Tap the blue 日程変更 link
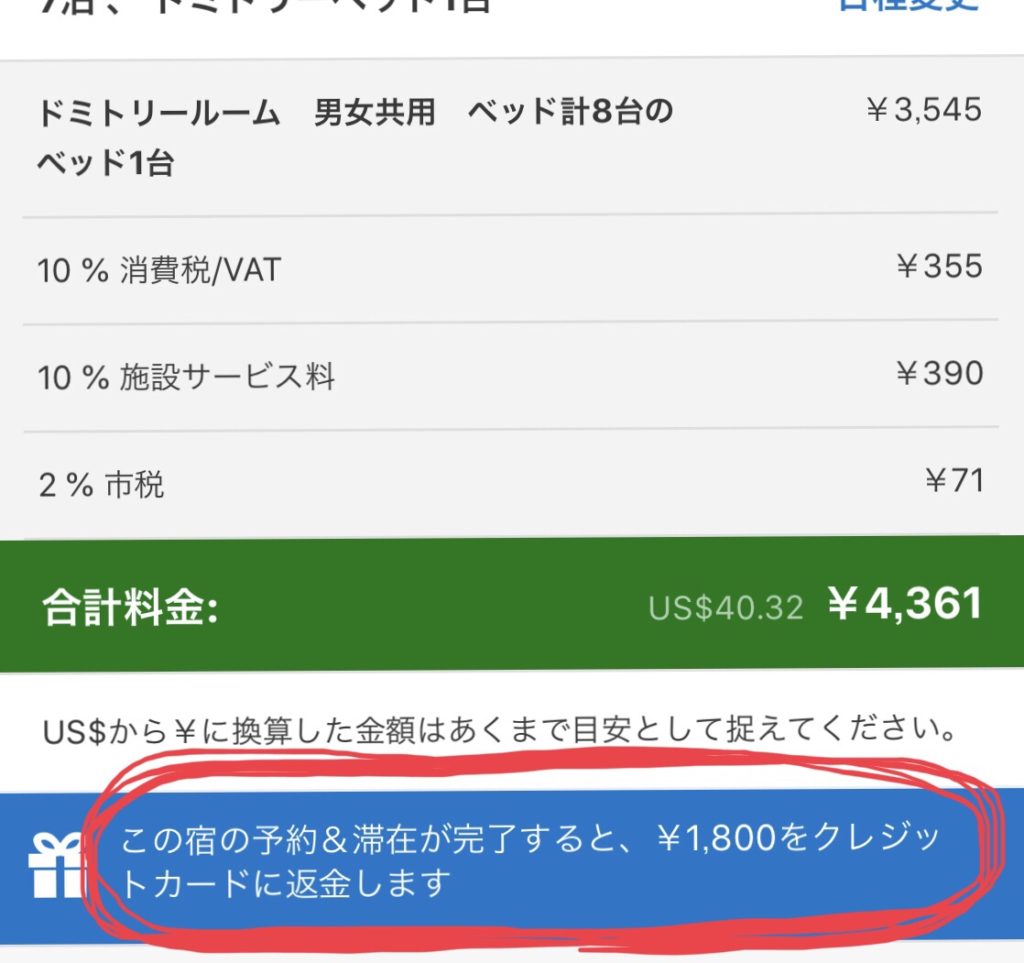Viewport: 1024px width, 963px height. tap(907, 5)
